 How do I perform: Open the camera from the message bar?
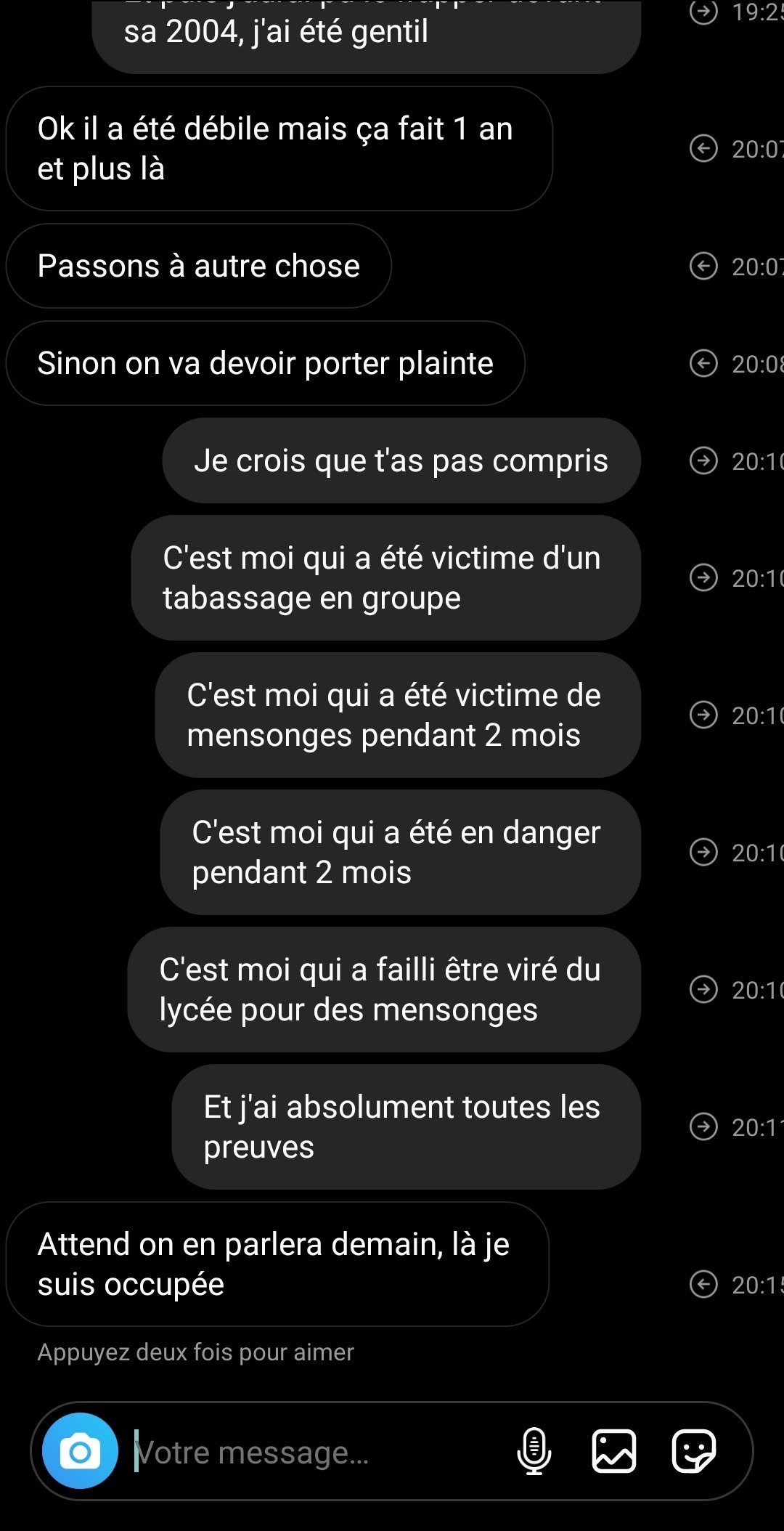(x=80, y=1451)
